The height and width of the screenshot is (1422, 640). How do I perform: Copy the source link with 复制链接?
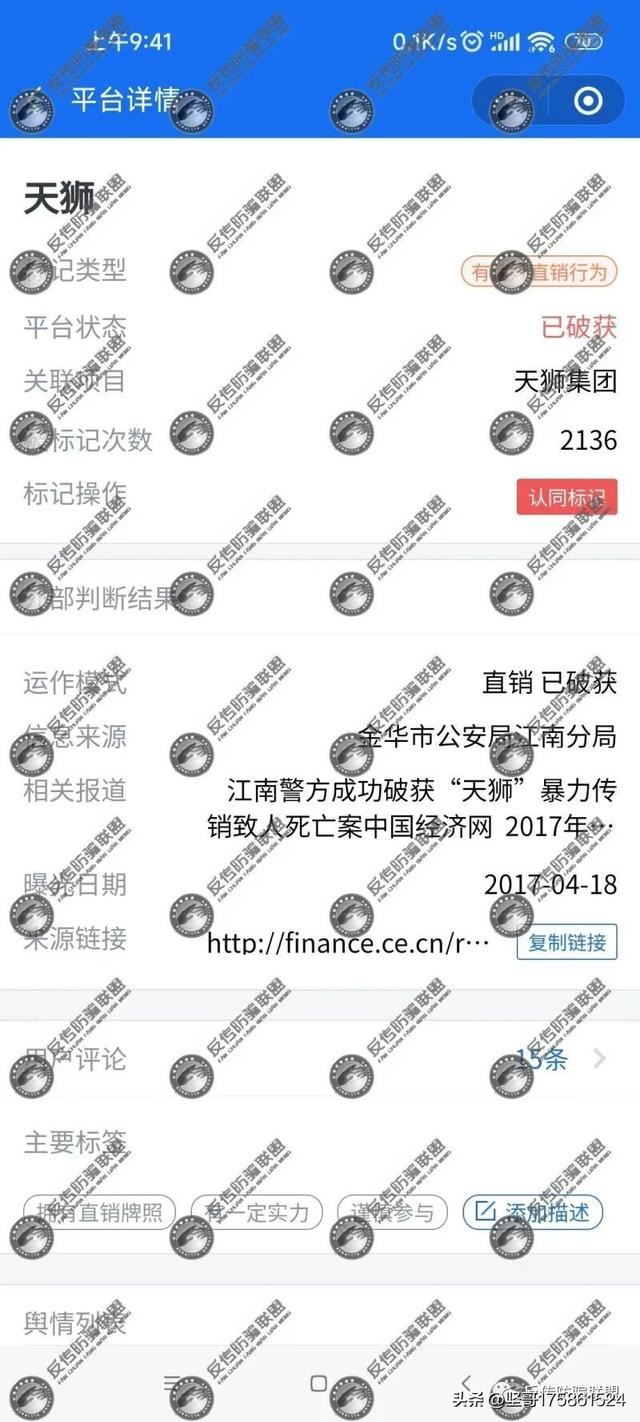coord(567,942)
